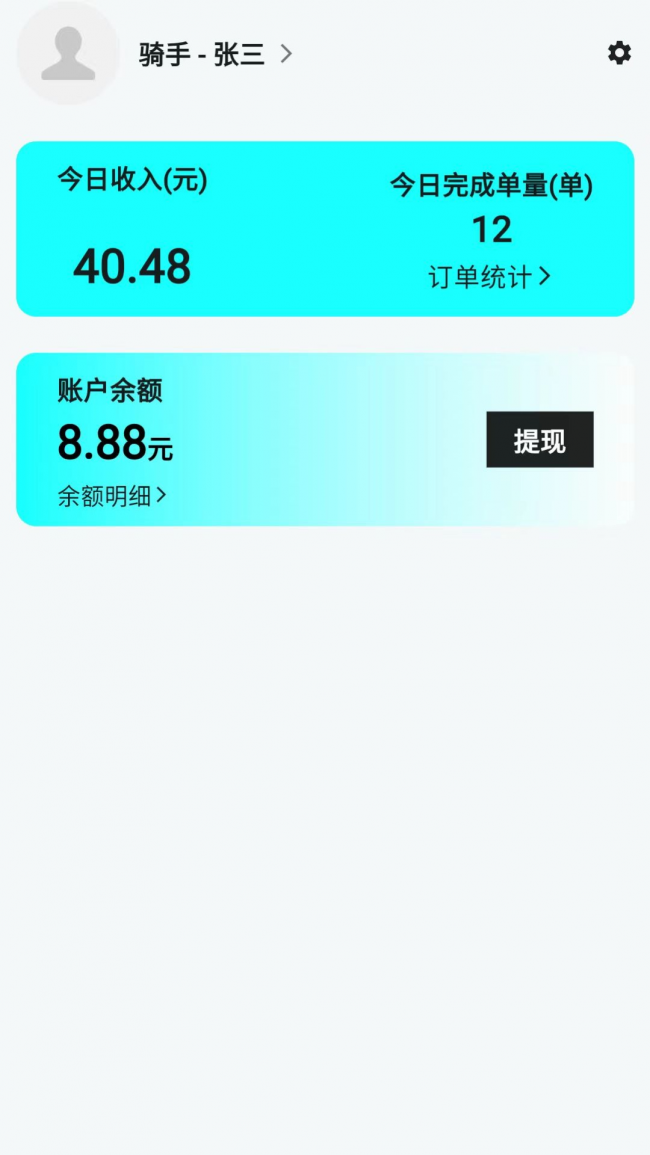The width and height of the screenshot is (650, 1155).
Task: Tap the 提现 withdraw button
Action: click(x=539, y=440)
